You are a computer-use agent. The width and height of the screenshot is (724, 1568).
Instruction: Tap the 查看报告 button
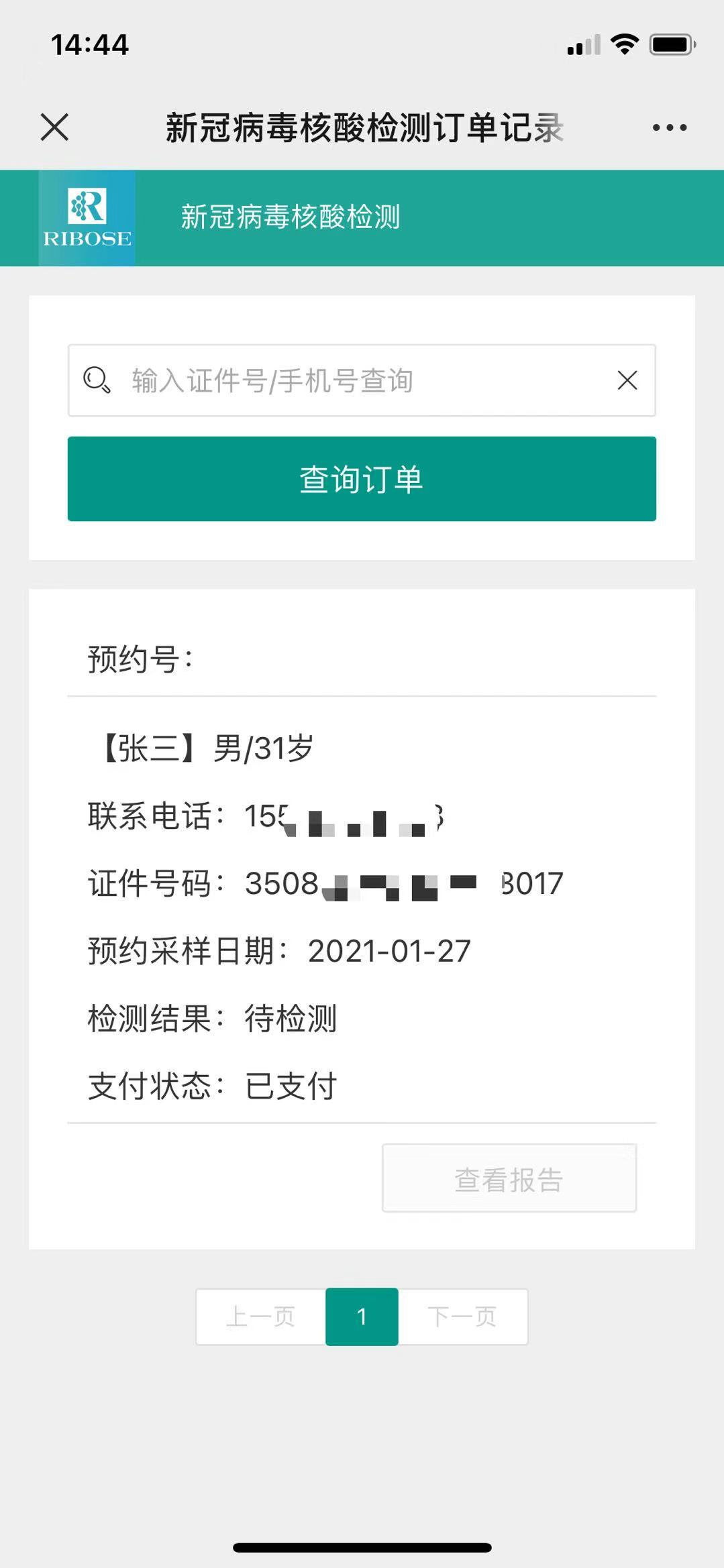[x=509, y=1178]
